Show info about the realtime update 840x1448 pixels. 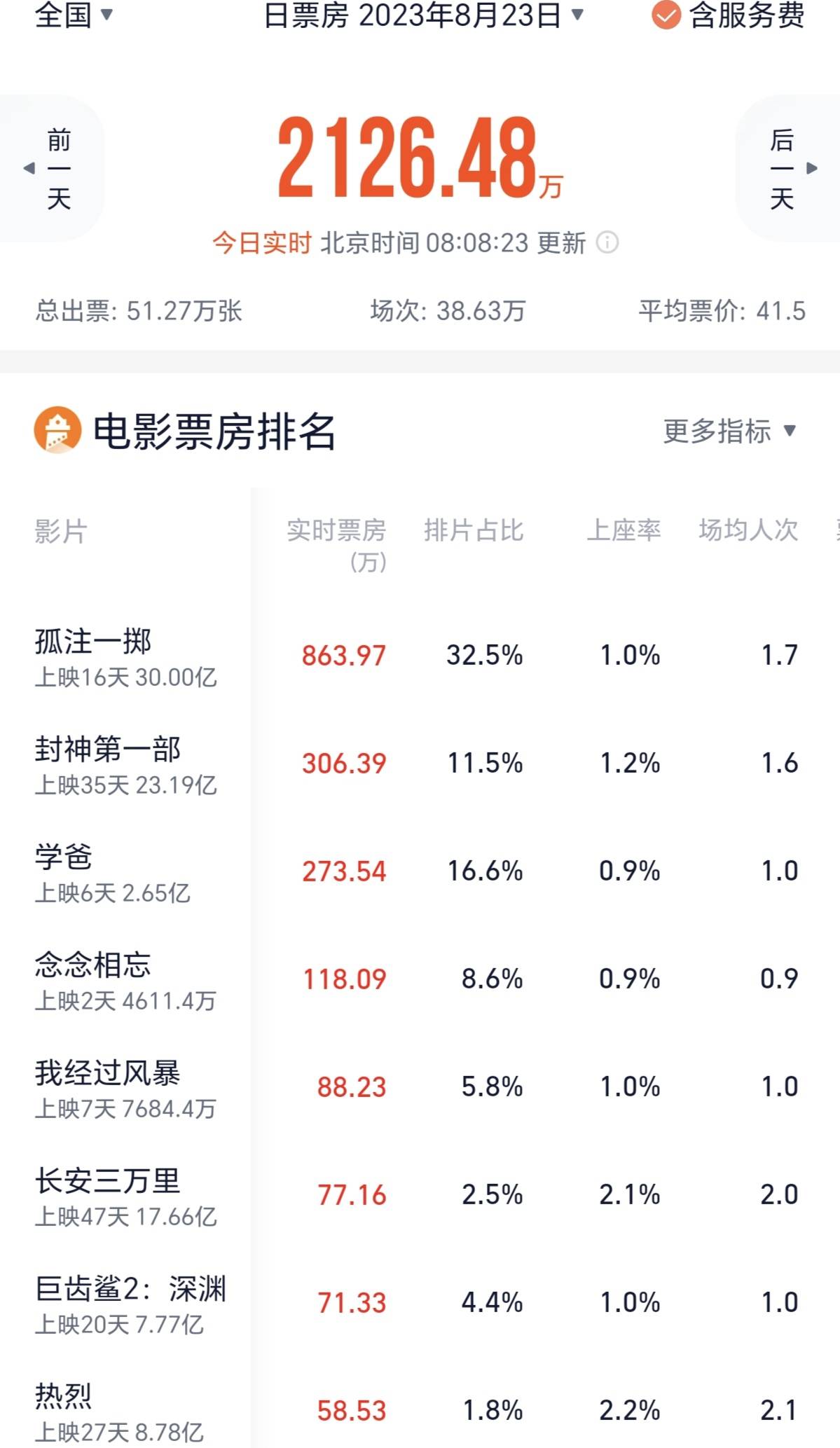pyautogui.click(x=607, y=242)
